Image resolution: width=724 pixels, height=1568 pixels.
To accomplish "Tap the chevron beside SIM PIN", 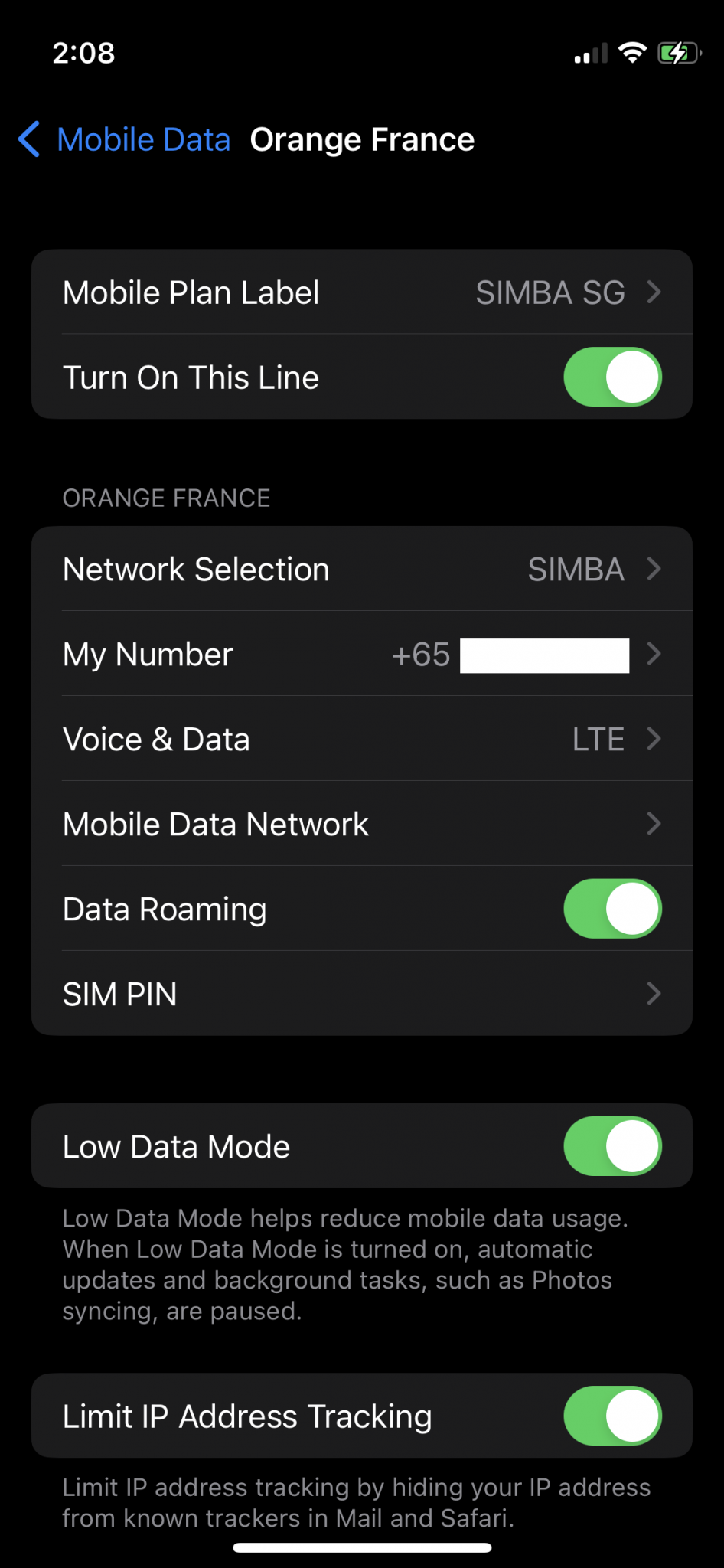I will click(x=654, y=993).
